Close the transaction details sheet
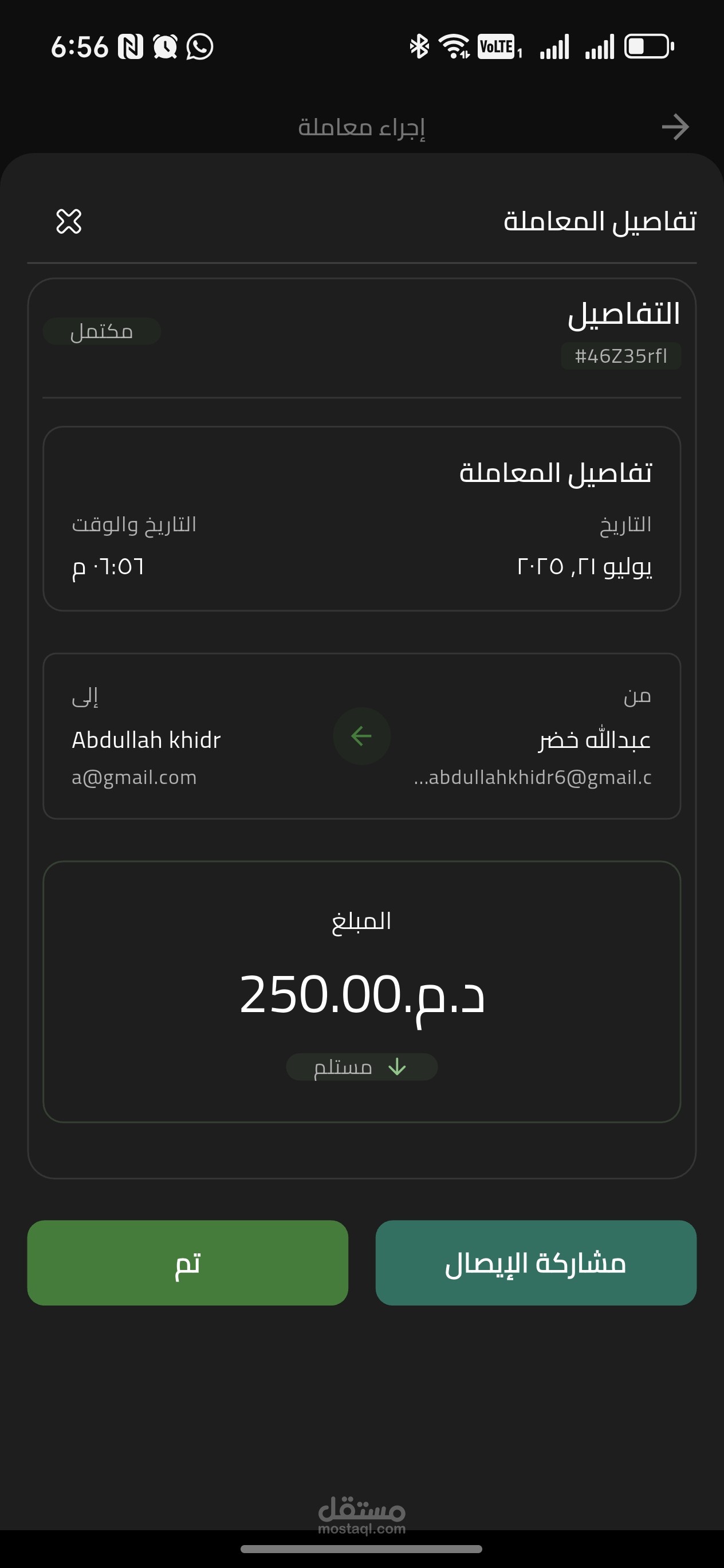Viewport: 724px width, 1568px height. point(69,221)
